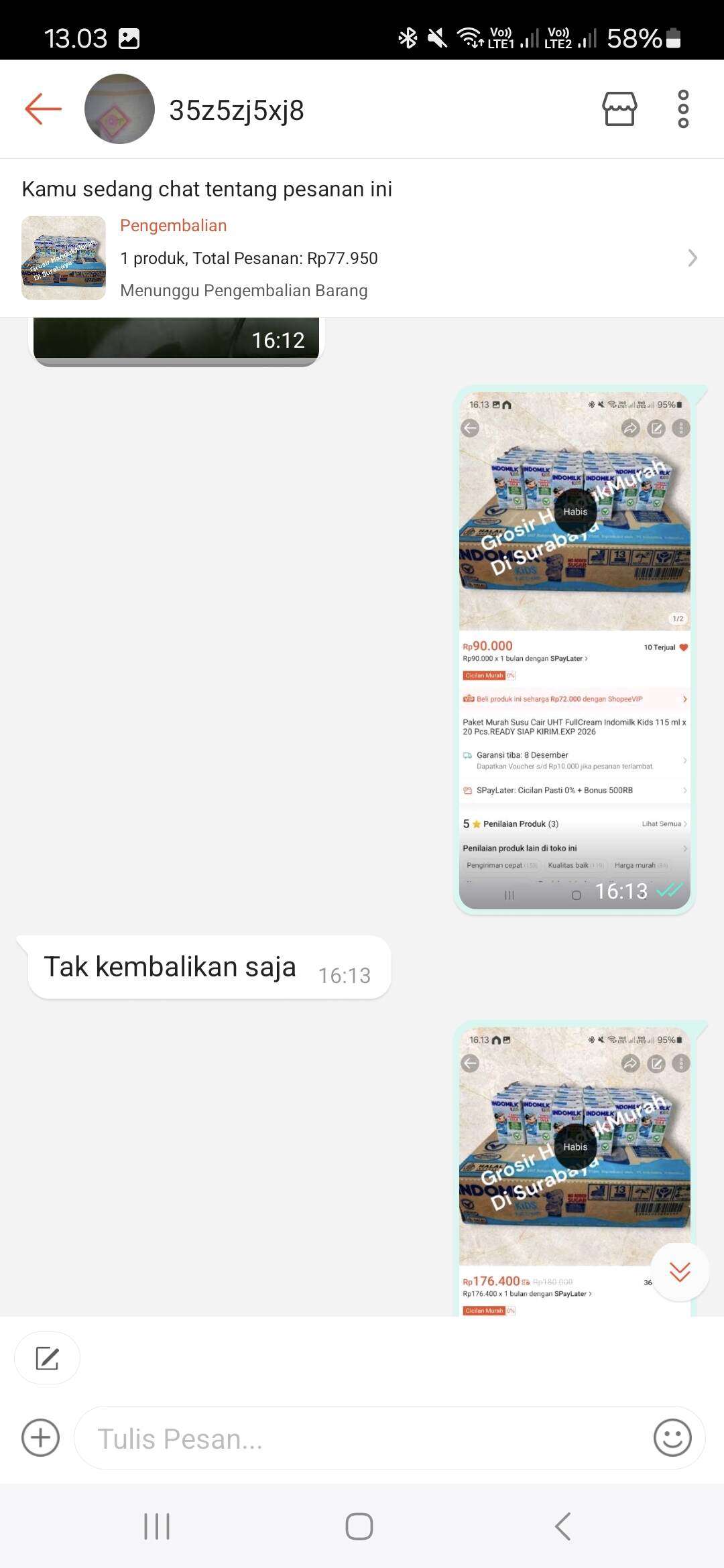Open the emoji picker
Screen dimensions: 724x1568
pyautogui.click(x=672, y=1438)
